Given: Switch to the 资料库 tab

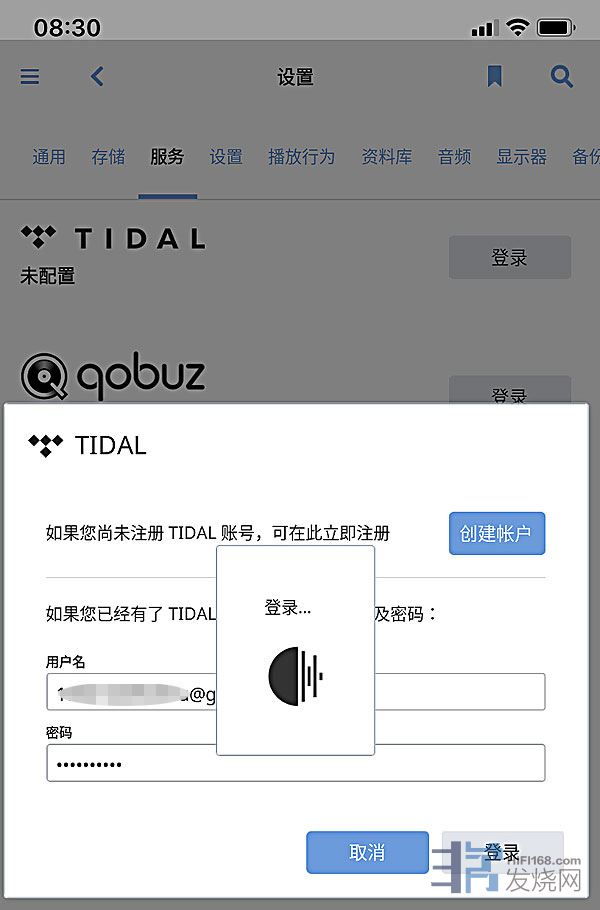Looking at the screenshot, I should 387,157.
